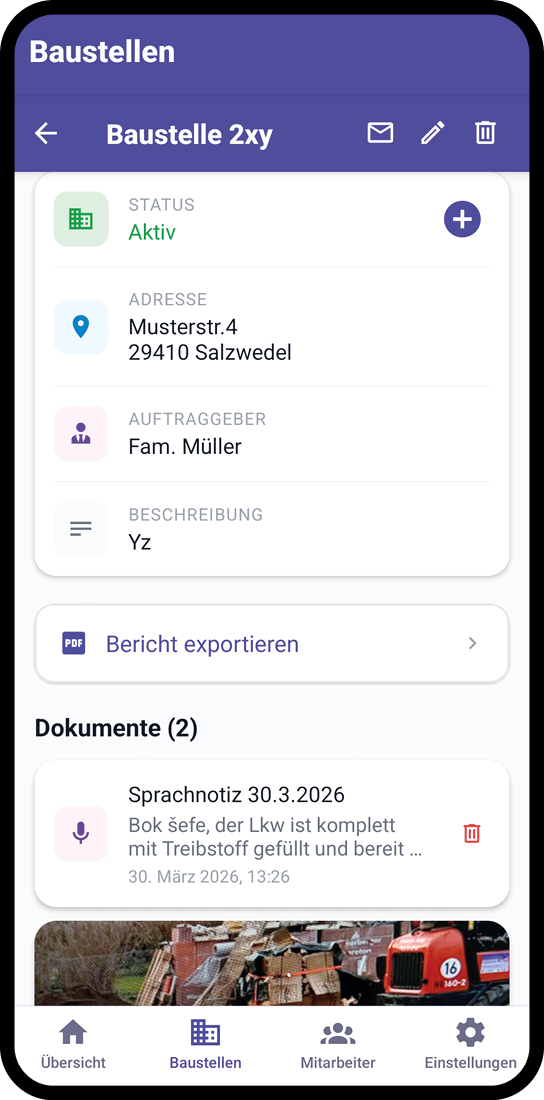Select the Baustellen tab
Viewport: 544px width, 1100px height.
pos(205,1044)
